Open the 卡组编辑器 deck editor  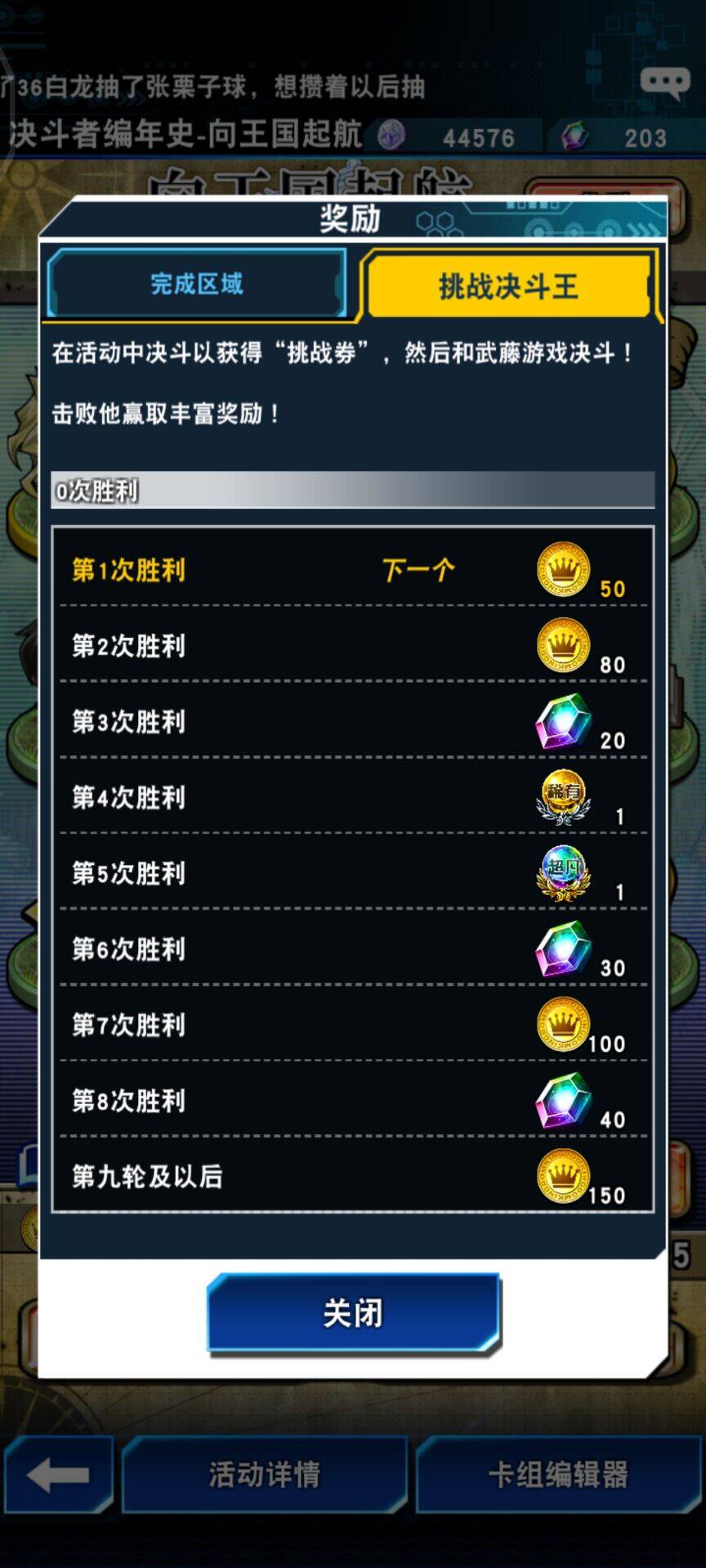[x=558, y=1475]
